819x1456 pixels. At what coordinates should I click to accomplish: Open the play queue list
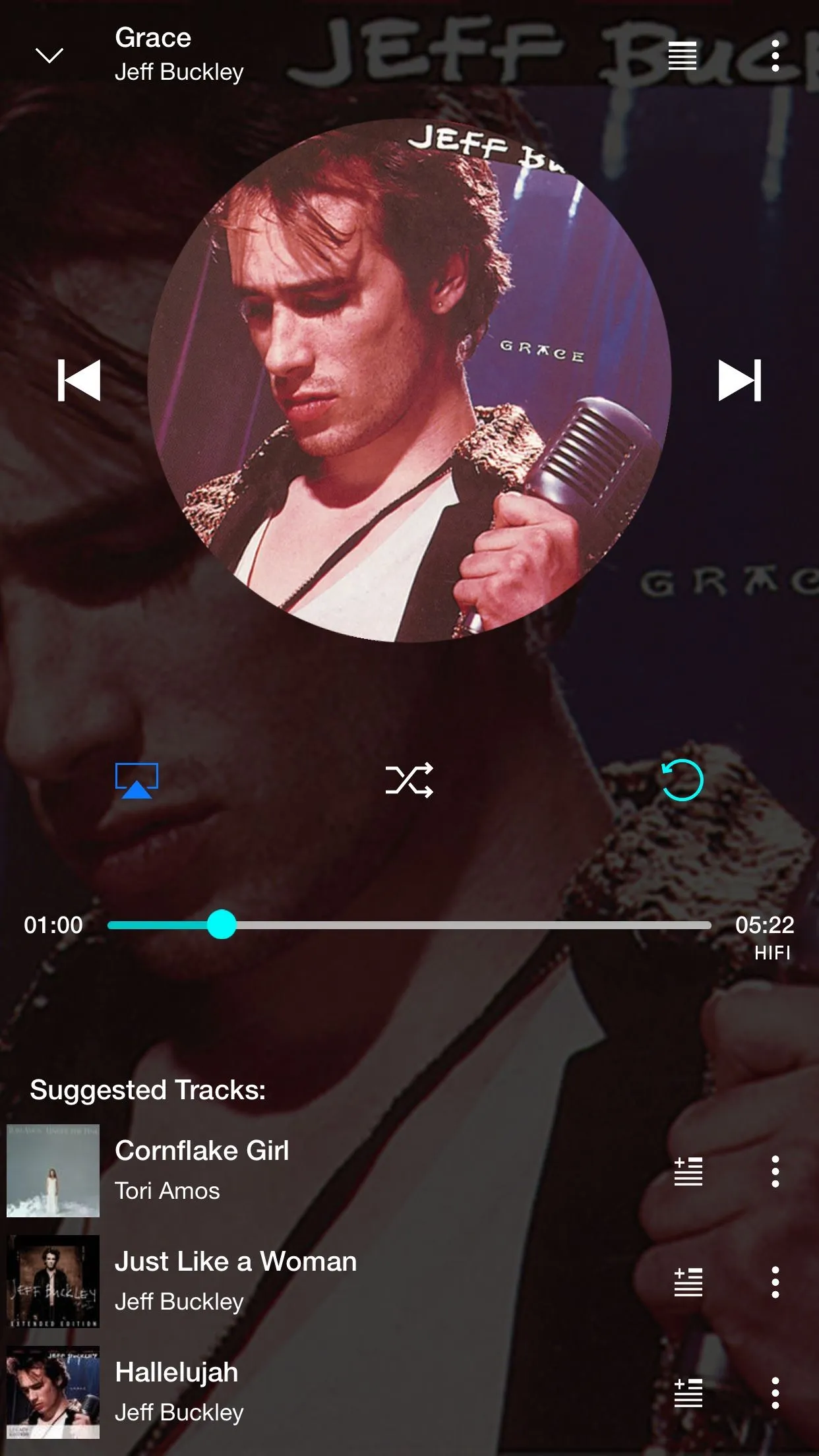coord(682,56)
